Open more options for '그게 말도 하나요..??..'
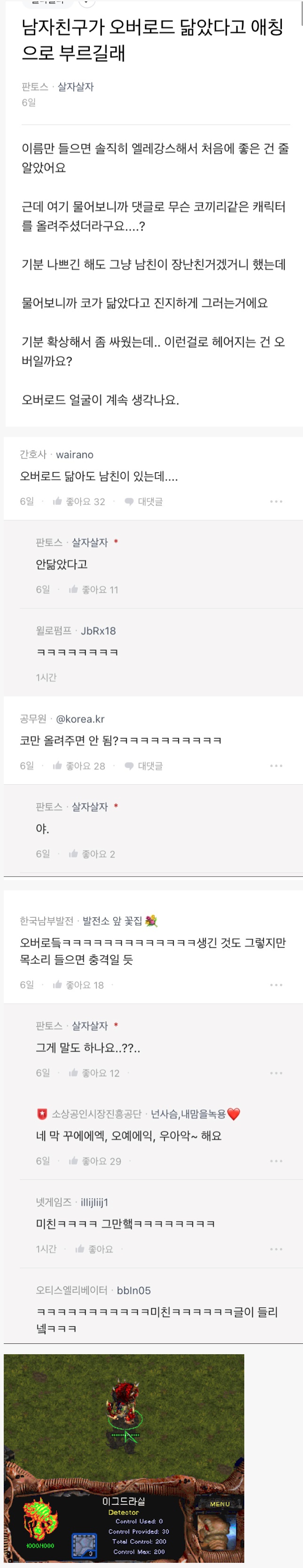 coord(276,1073)
